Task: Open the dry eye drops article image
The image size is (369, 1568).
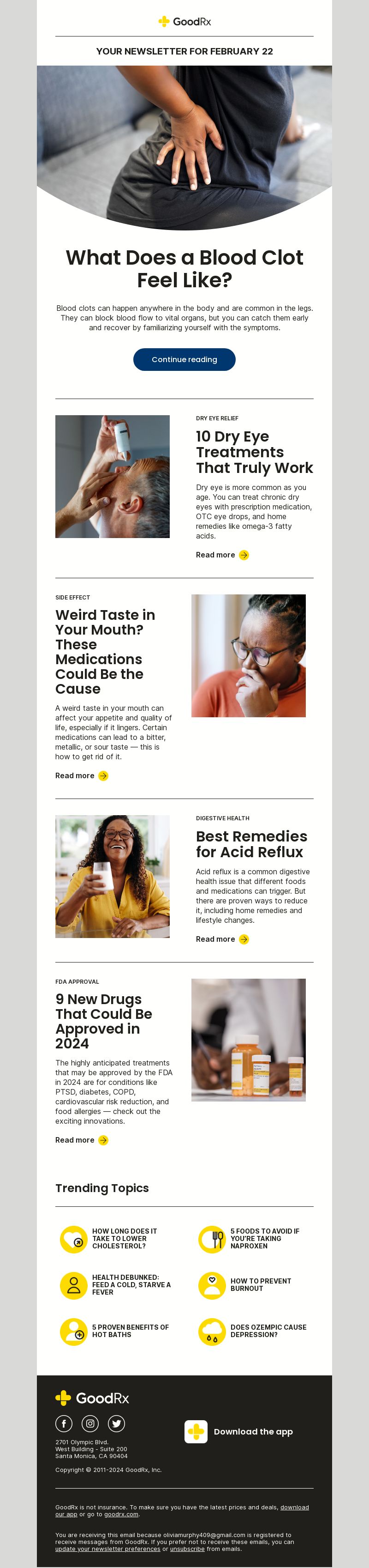Action: pyautogui.click(x=113, y=476)
